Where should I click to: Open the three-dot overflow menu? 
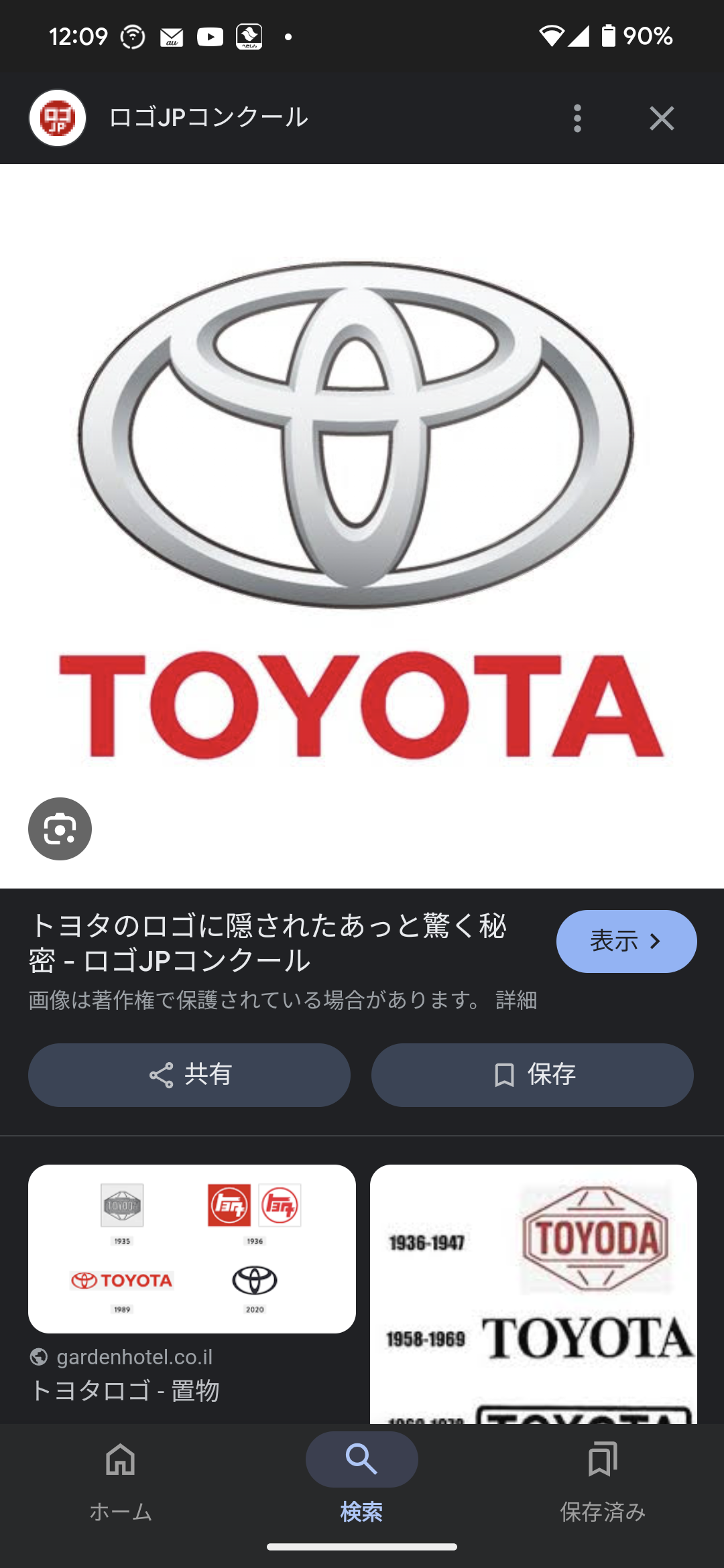(x=577, y=118)
